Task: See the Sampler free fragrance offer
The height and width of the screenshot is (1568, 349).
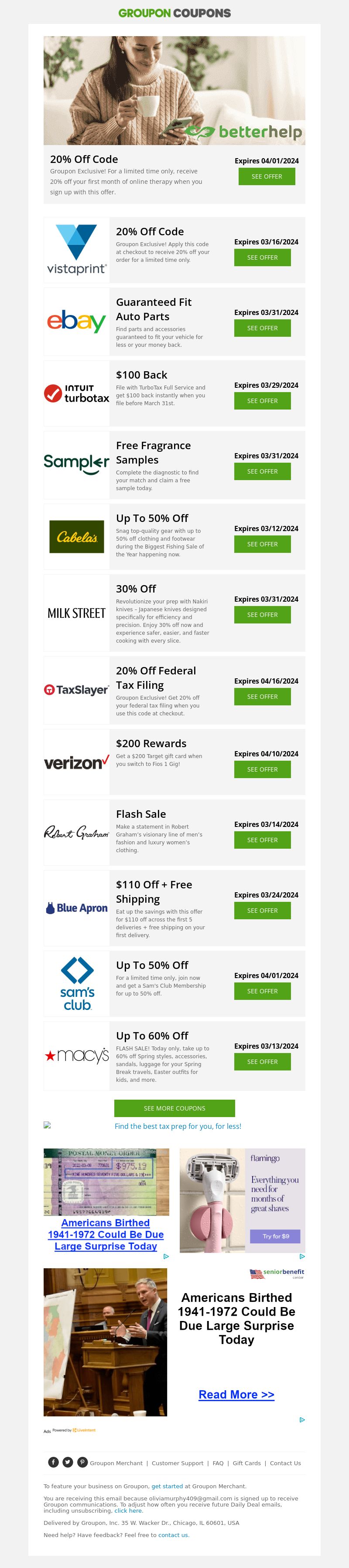Action: point(263,472)
